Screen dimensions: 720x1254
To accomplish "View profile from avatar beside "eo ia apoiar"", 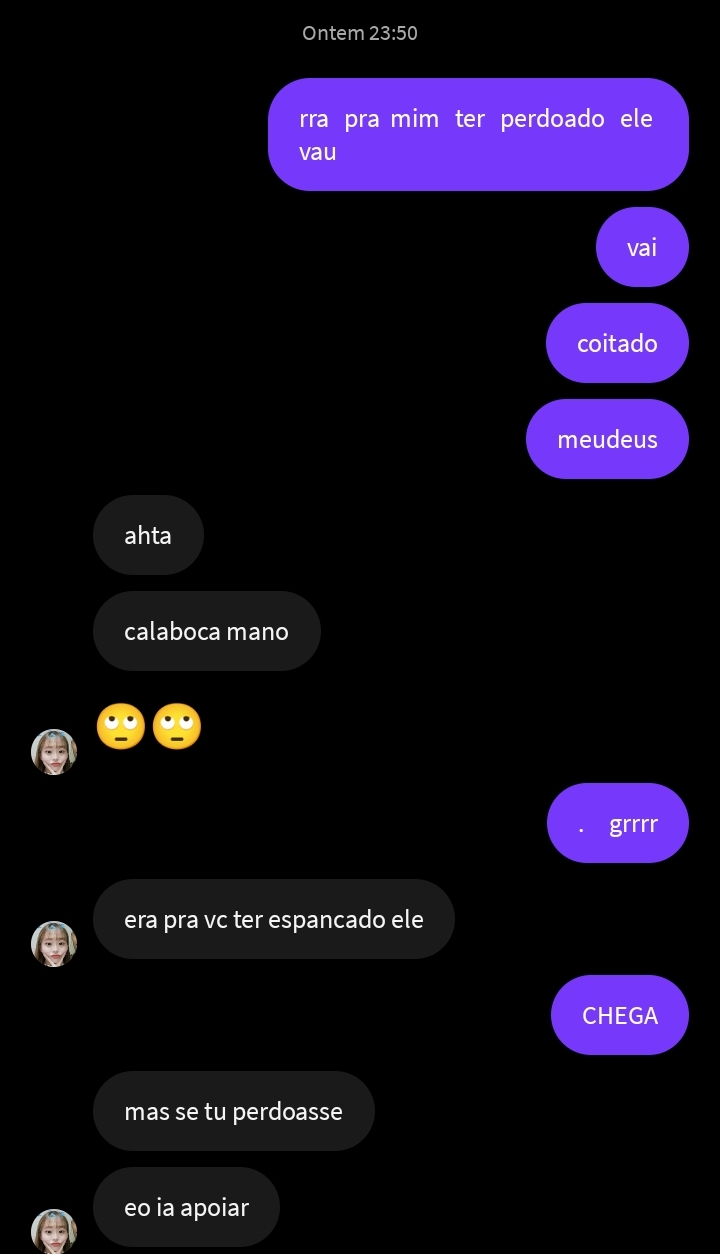I will (54, 1231).
